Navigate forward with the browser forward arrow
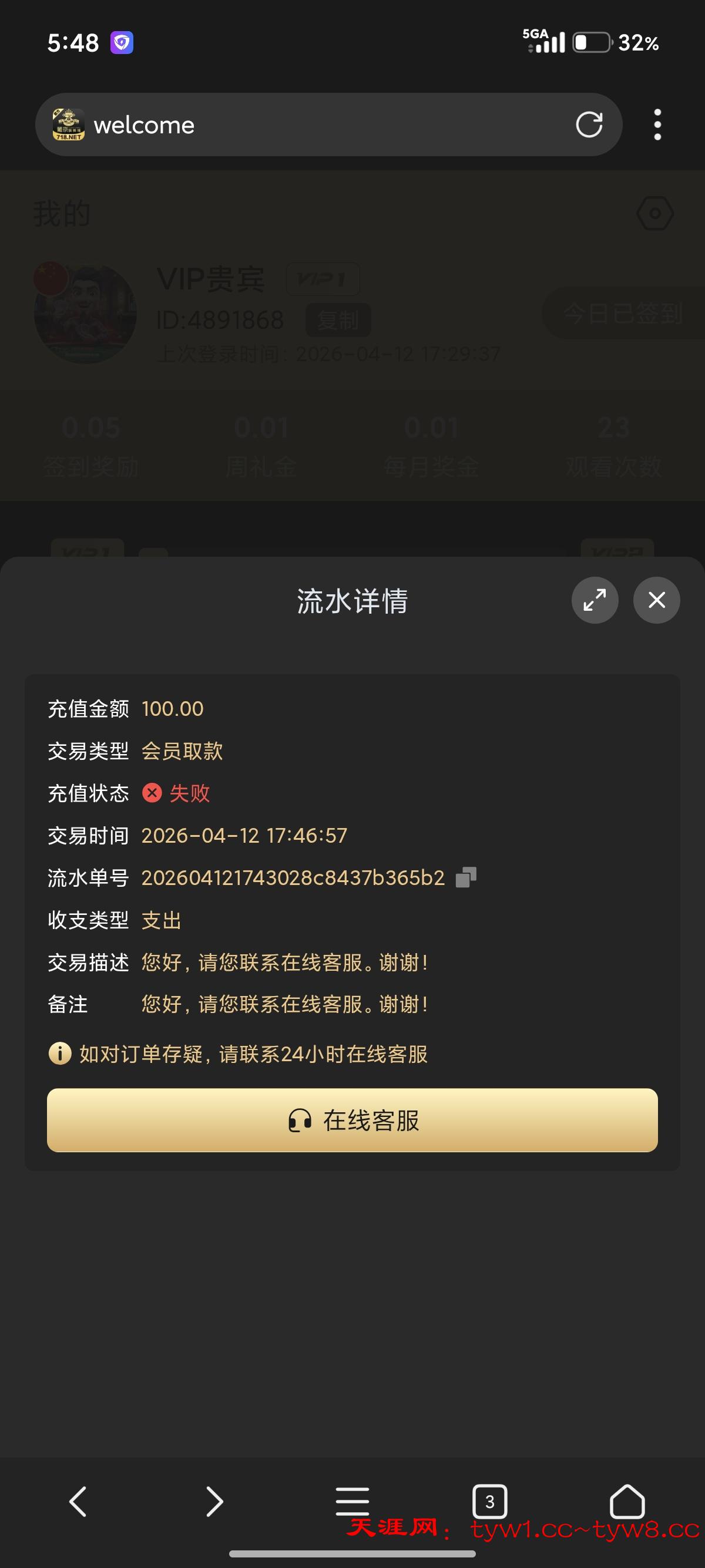The width and height of the screenshot is (705, 1568). click(214, 1500)
